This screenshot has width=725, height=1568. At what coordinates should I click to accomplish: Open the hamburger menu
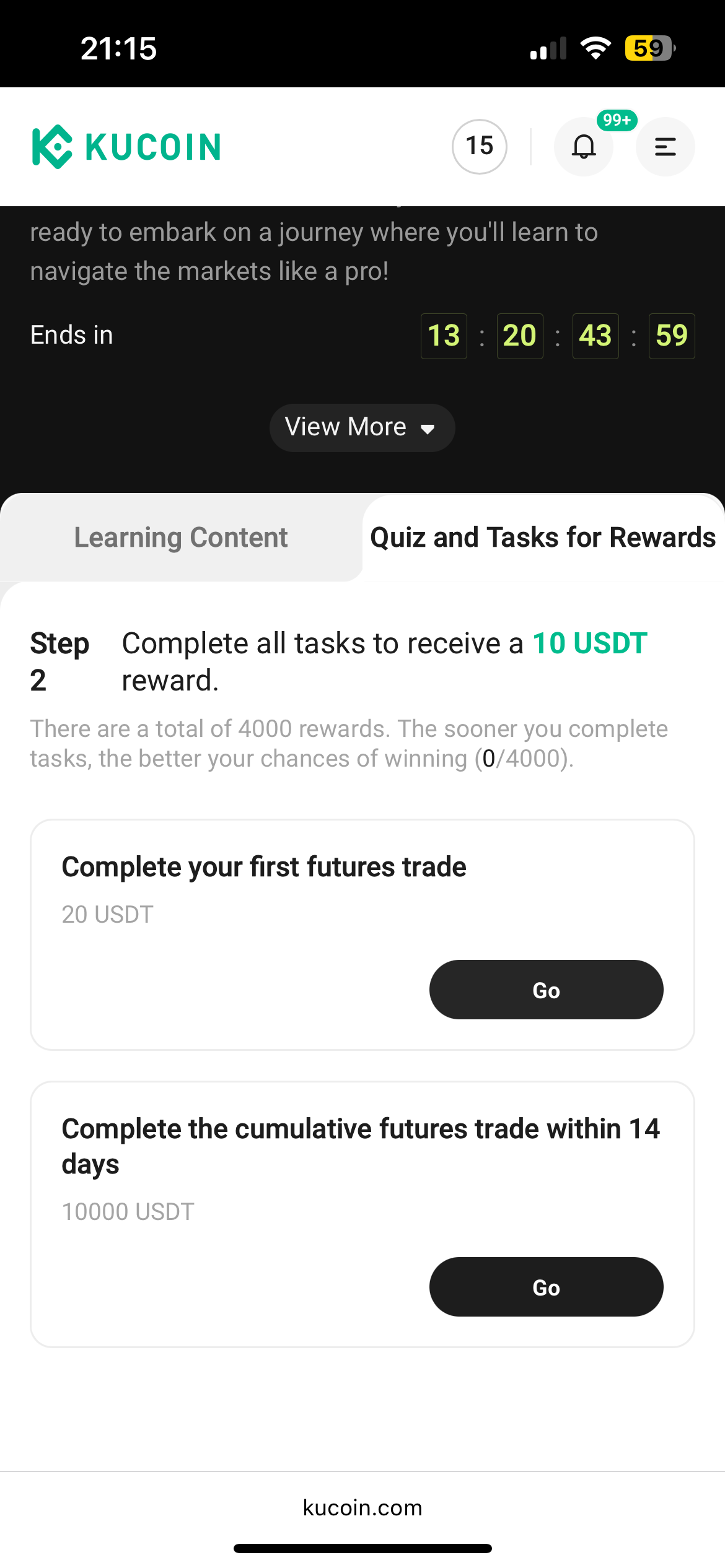pos(665,147)
